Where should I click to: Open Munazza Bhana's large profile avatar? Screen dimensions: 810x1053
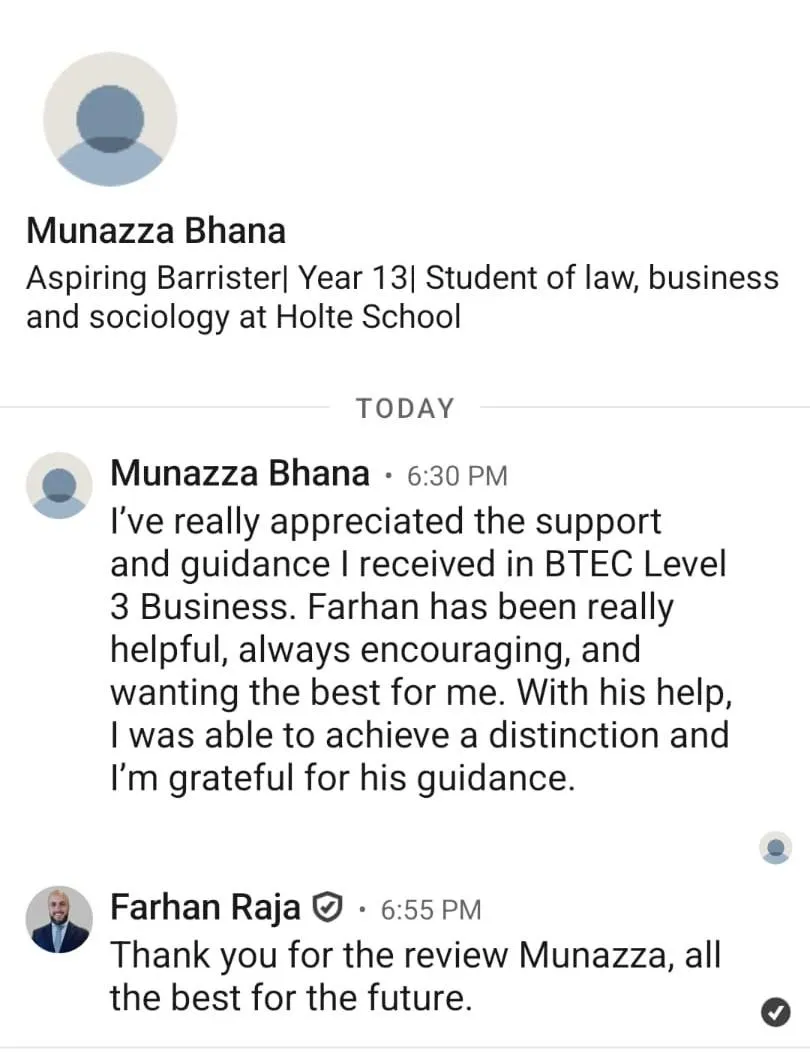tap(110, 120)
